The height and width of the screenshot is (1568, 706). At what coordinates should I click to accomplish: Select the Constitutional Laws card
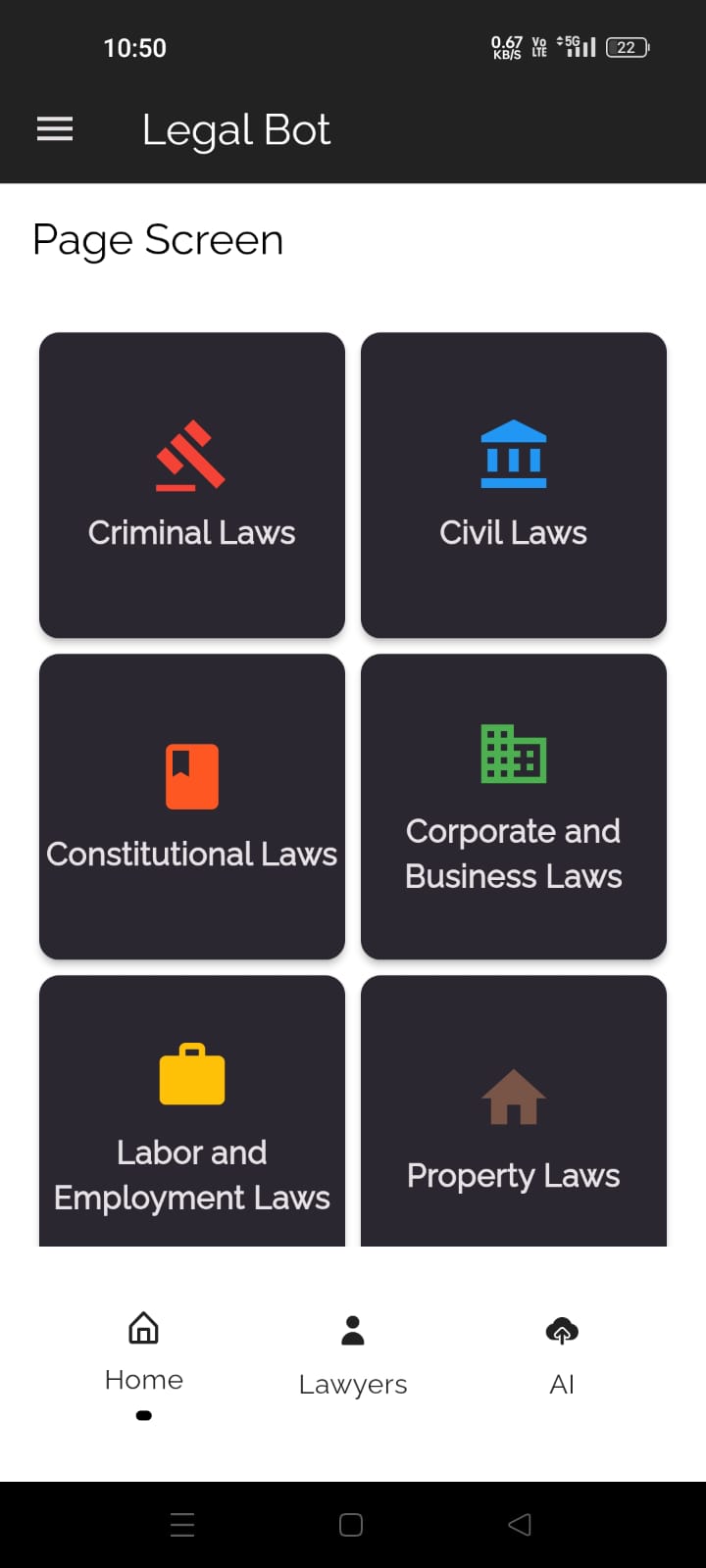[192, 807]
